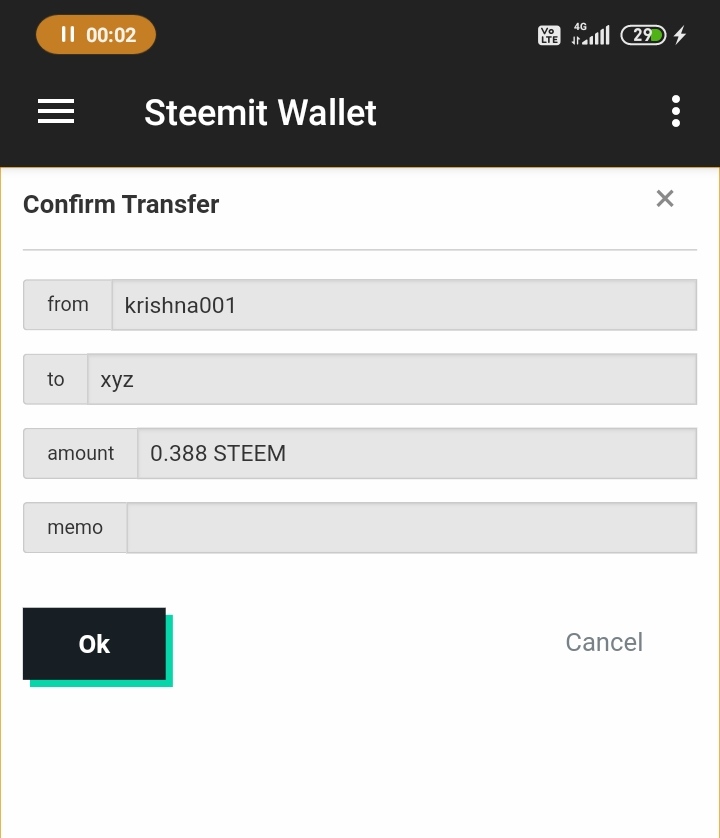Confirm transfer with the Ok button
The image size is (720, 838).
click(95, 643)
